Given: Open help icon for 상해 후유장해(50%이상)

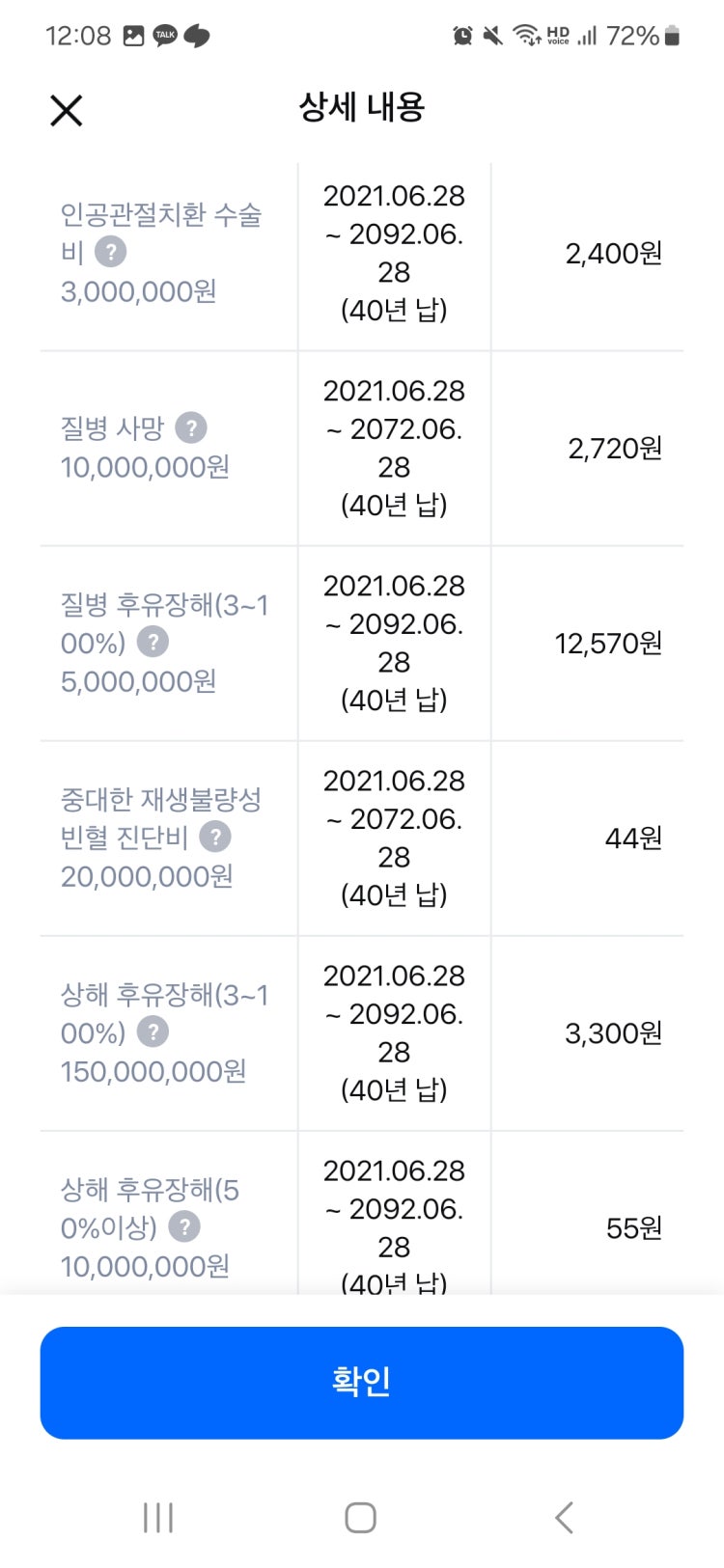Looking at the screenshot, I should click(x=183, y=1226).
